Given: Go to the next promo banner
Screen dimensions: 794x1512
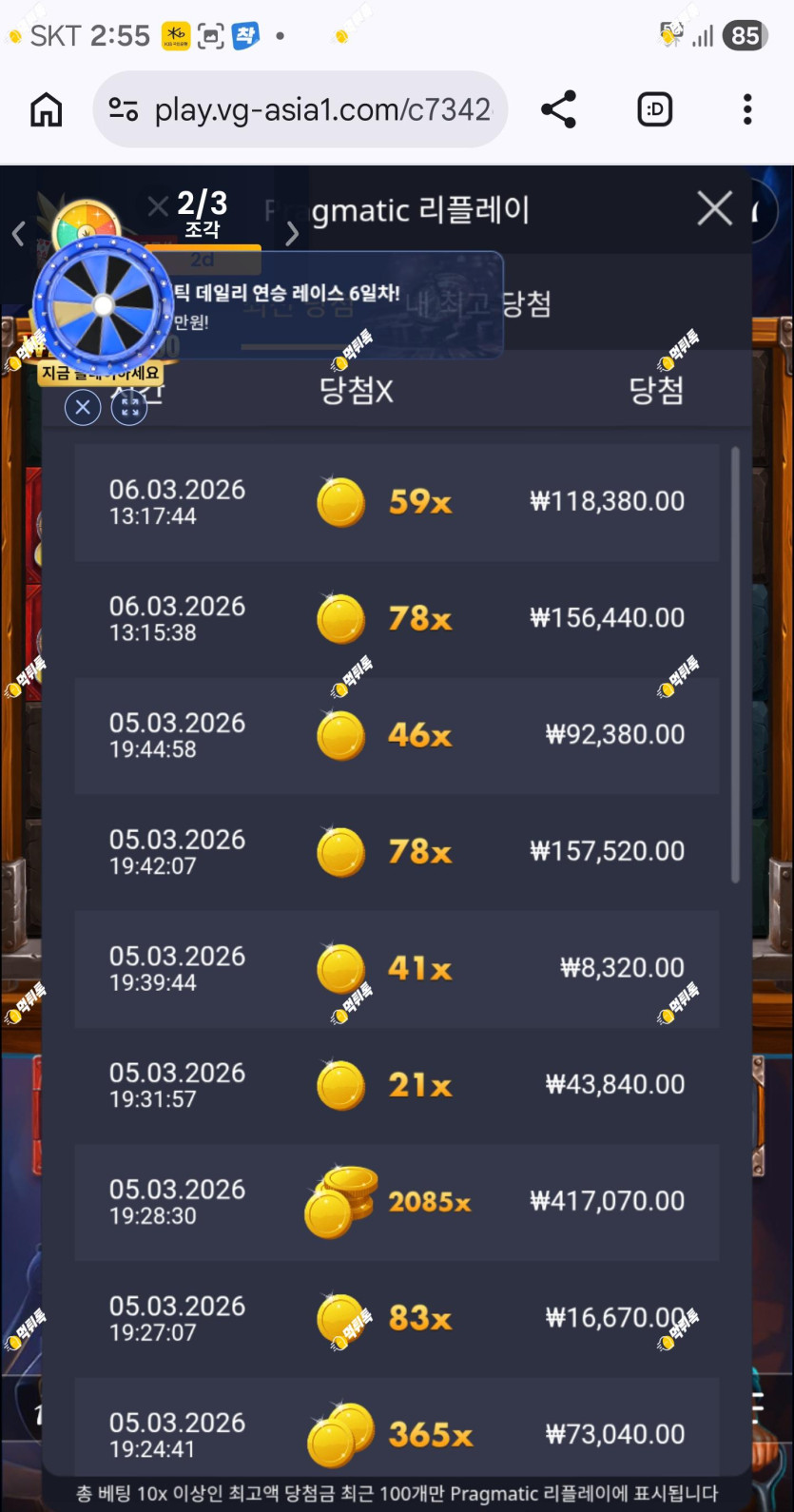Looking at the screenshot, I should click(292, 234).
